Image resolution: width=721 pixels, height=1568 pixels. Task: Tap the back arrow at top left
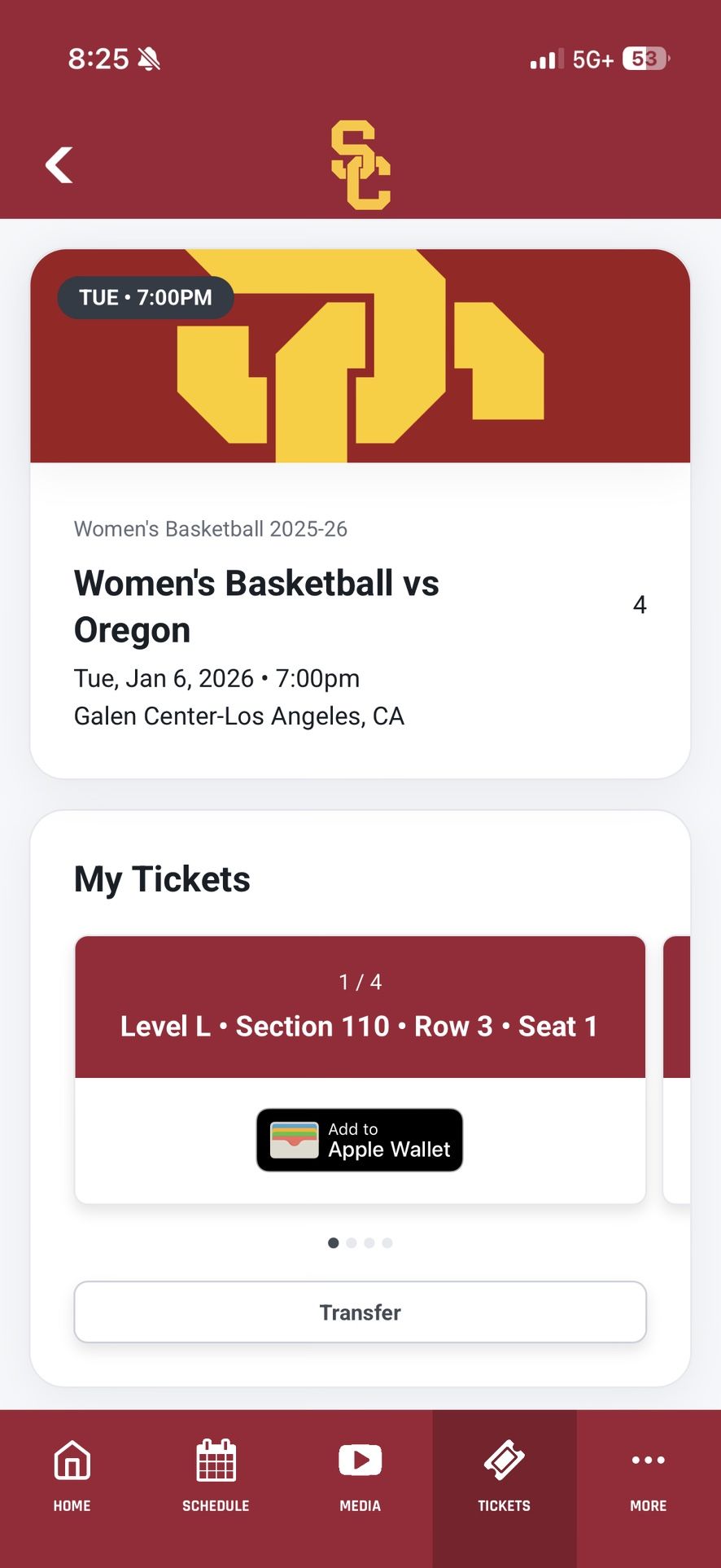(59, 164)
